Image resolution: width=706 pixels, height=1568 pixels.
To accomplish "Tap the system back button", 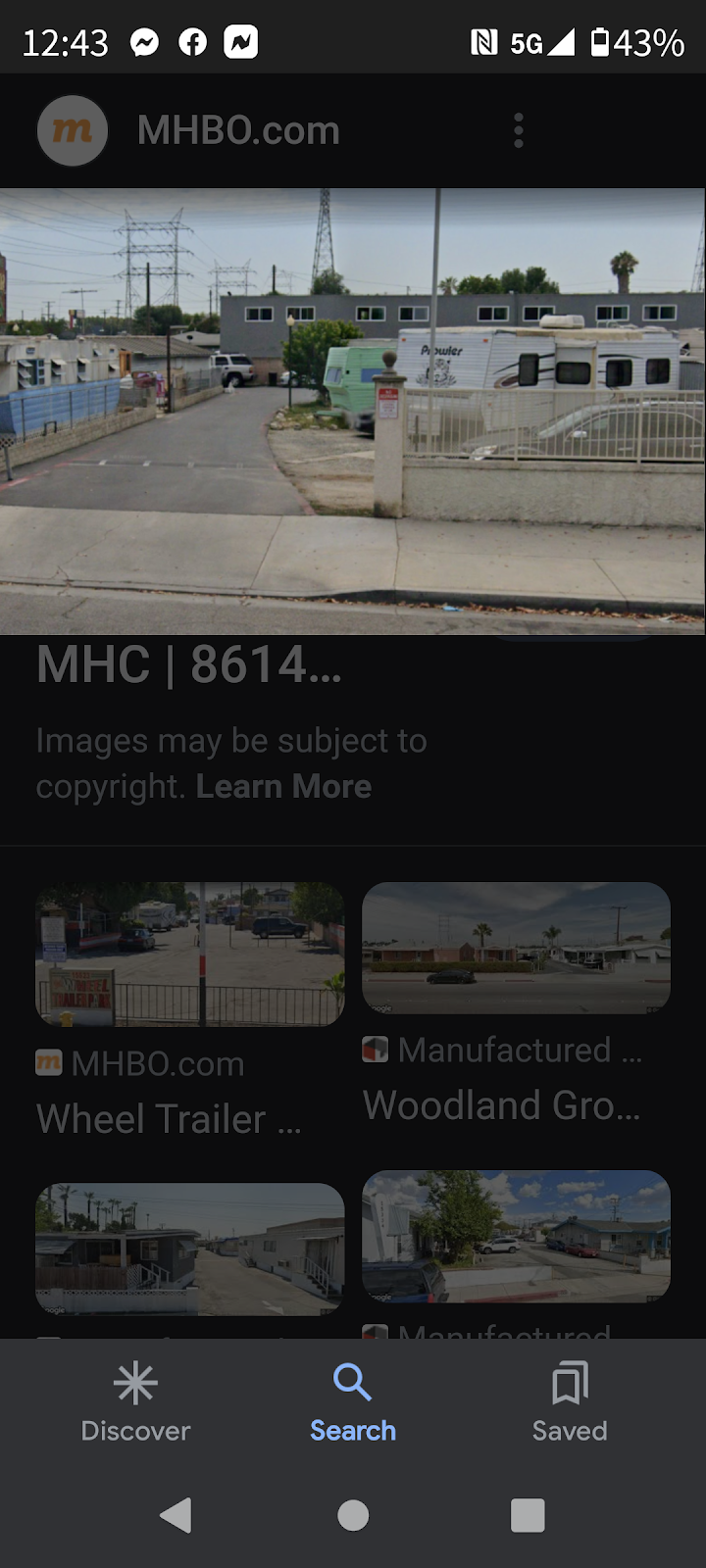I will coord(176,1515).
